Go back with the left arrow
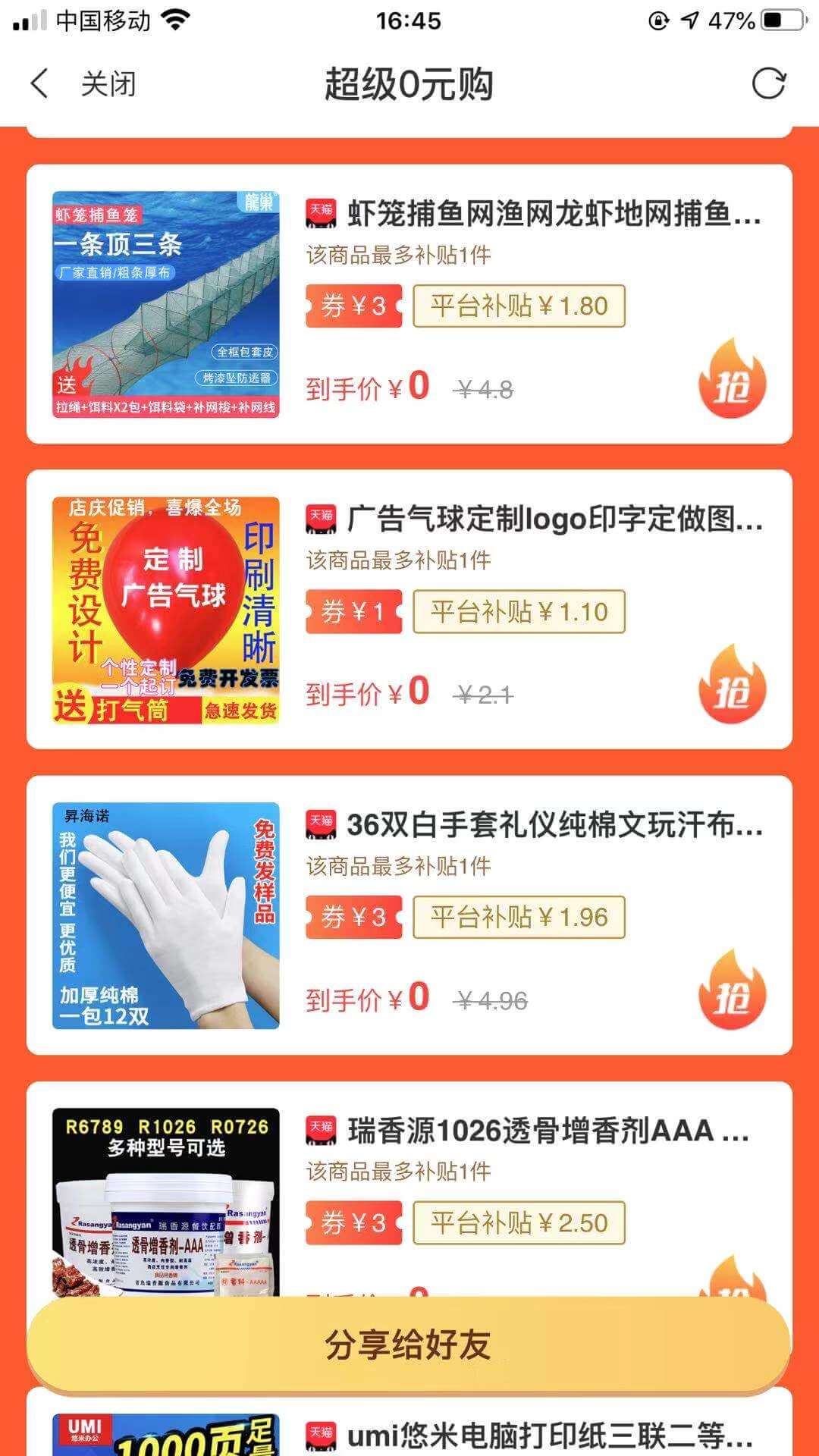819x1456 pixels. [39, 83]
